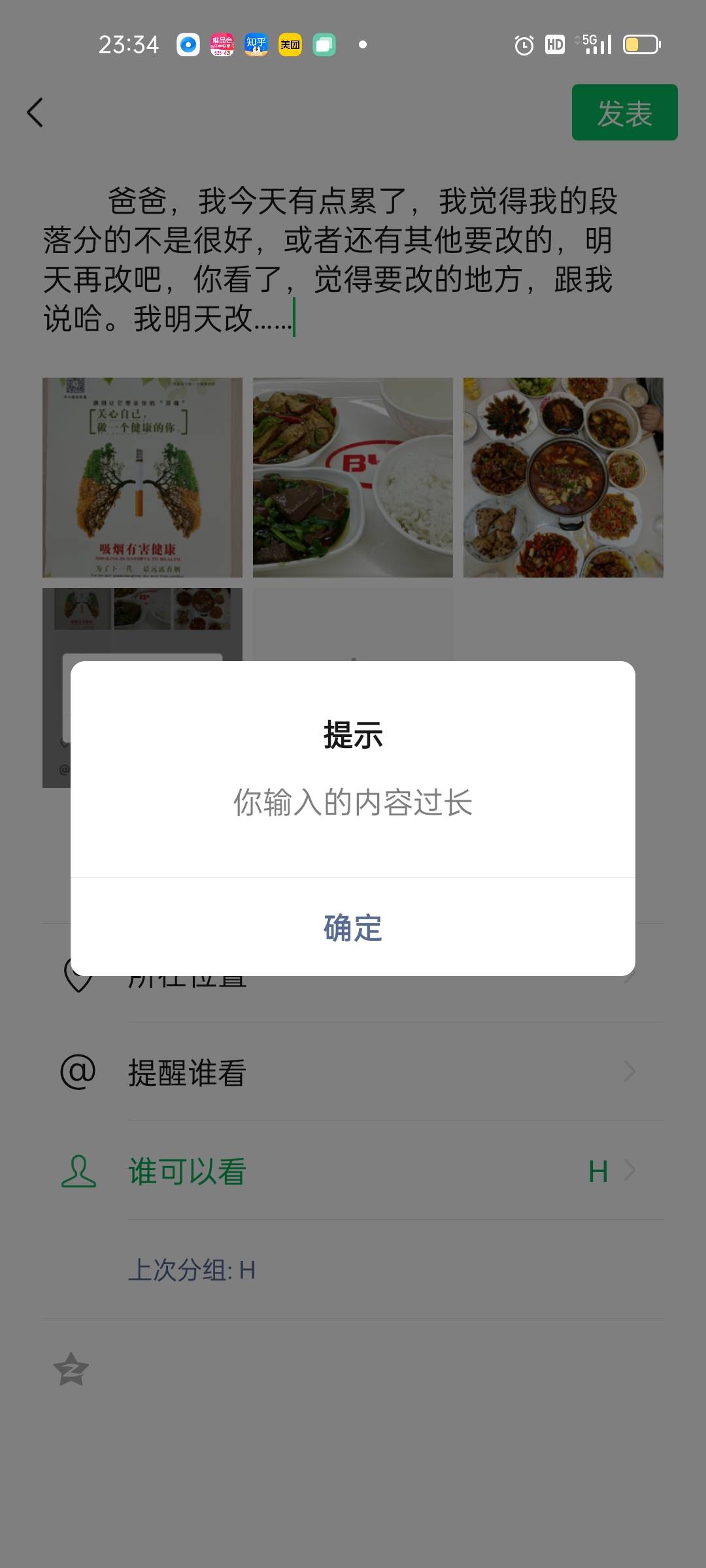Tap the rice and dishes photo thumbnail

tap(352, 477)
